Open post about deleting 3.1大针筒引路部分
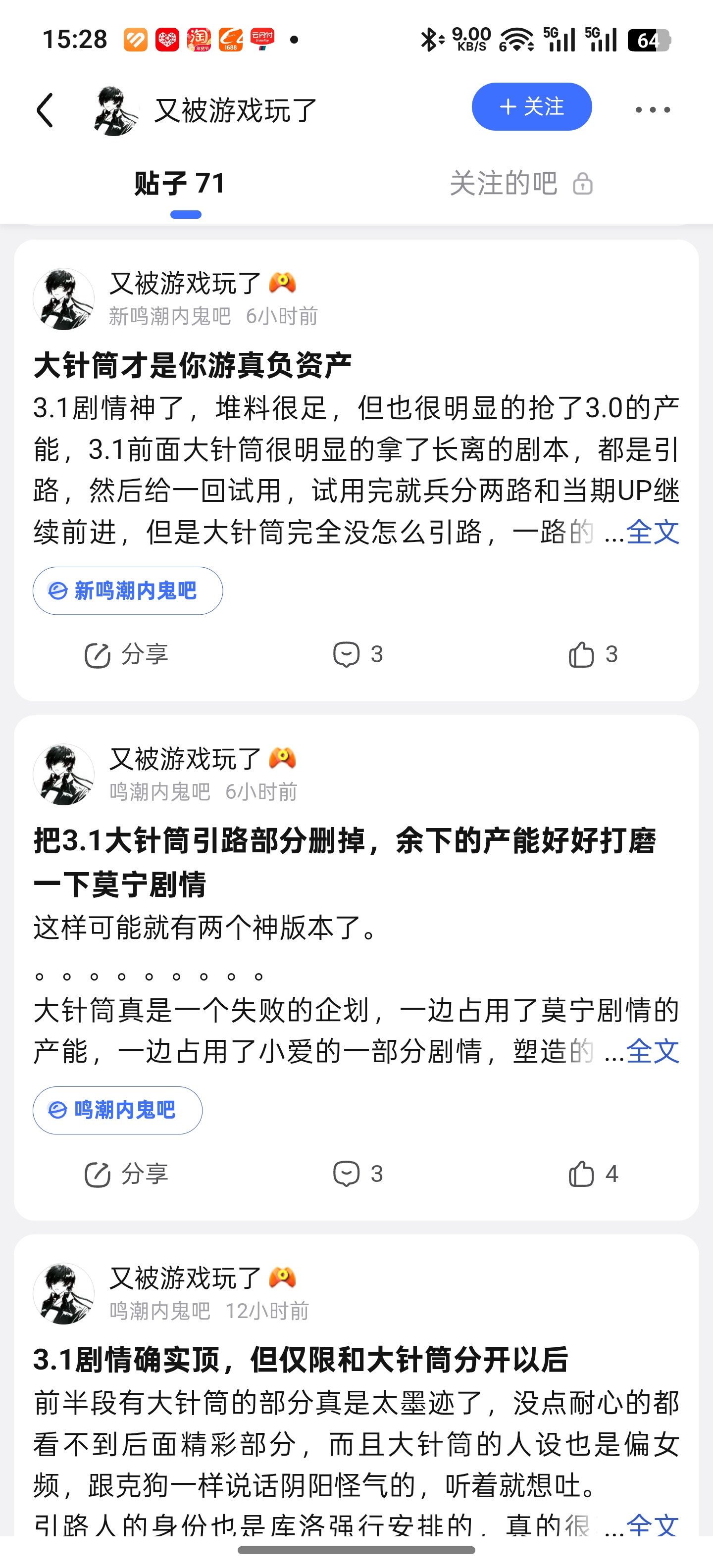This screenshot has width=713, height=1568. [344, 862]
